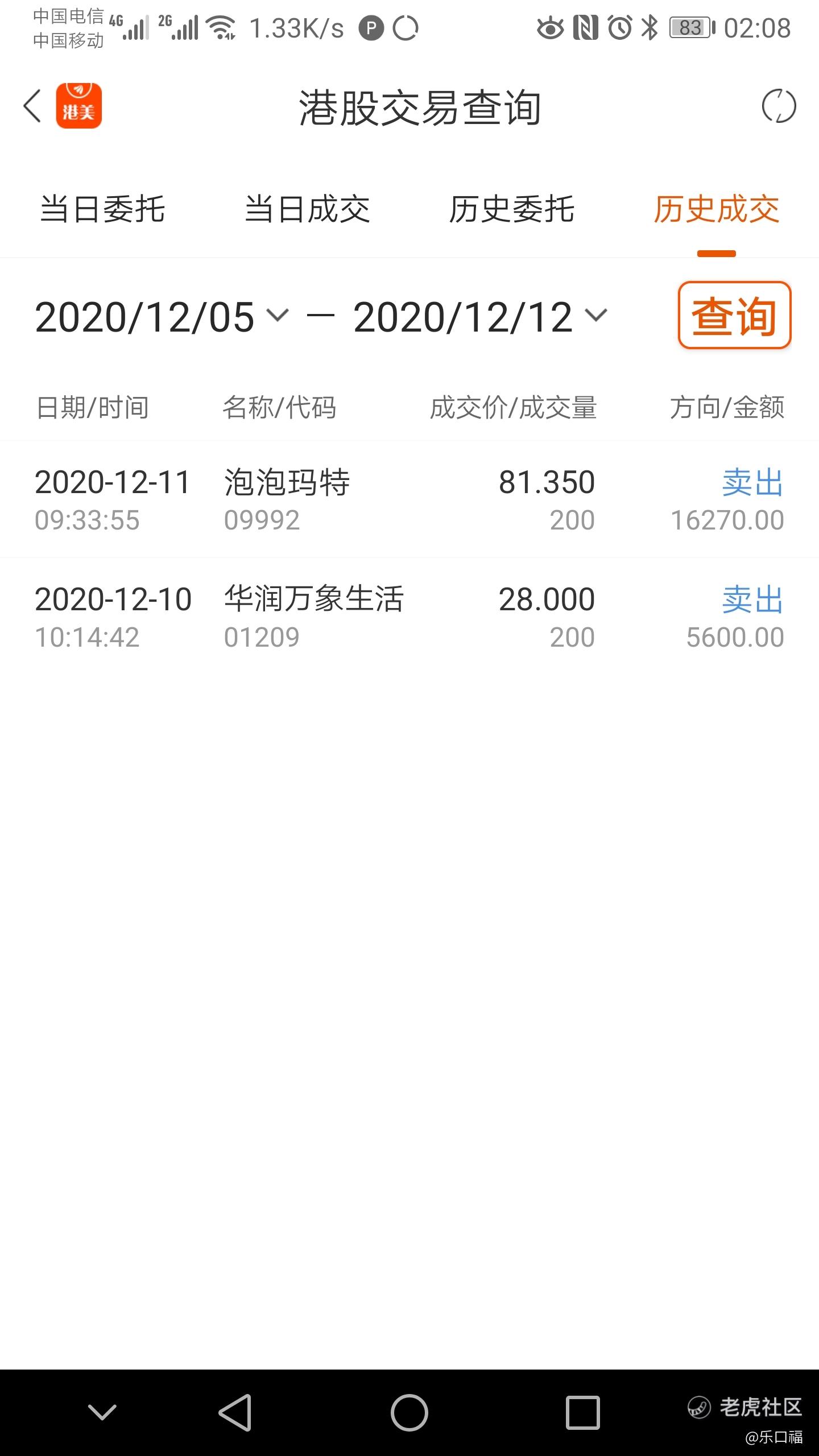Open the end date picker 2020/12/12

tap(480, 317)
